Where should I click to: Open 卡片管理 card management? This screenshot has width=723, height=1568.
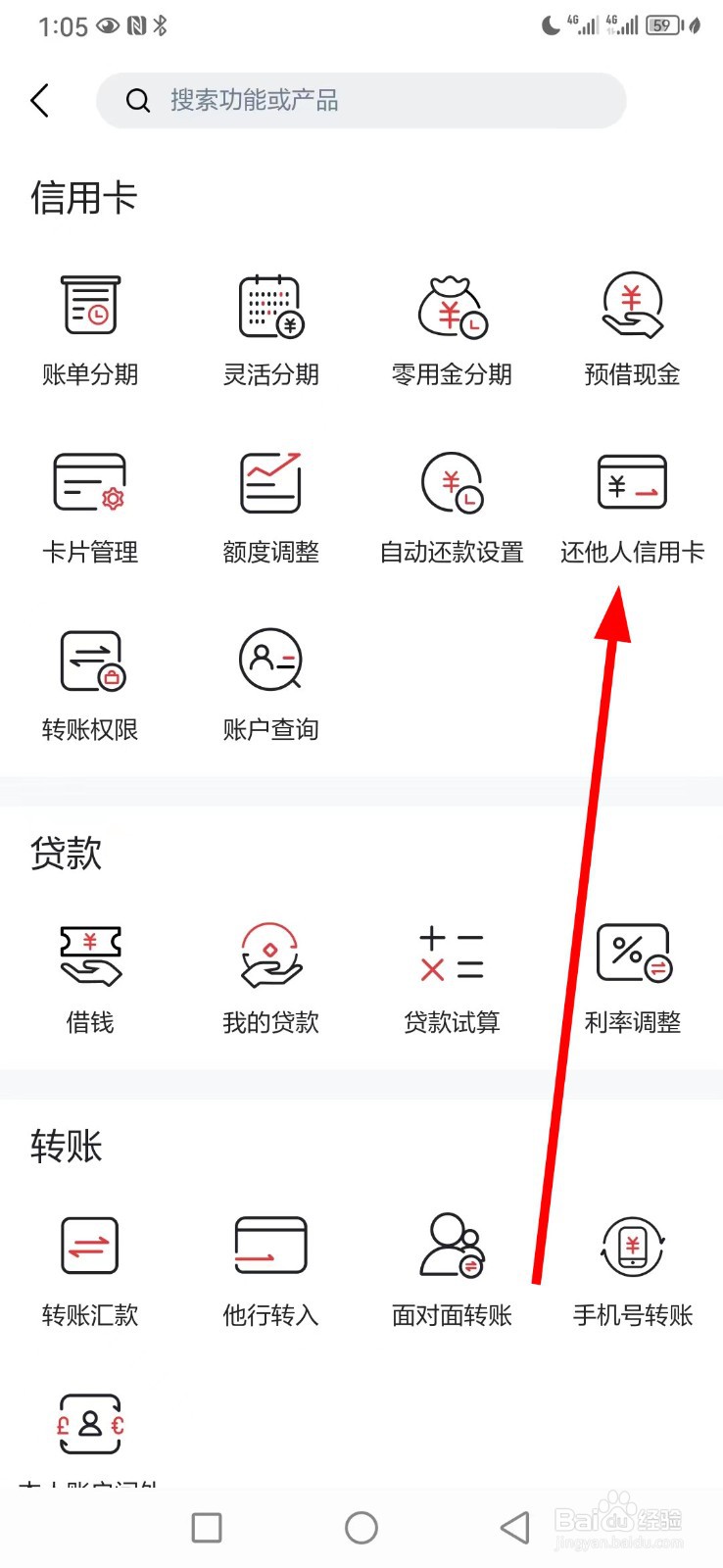90,505
